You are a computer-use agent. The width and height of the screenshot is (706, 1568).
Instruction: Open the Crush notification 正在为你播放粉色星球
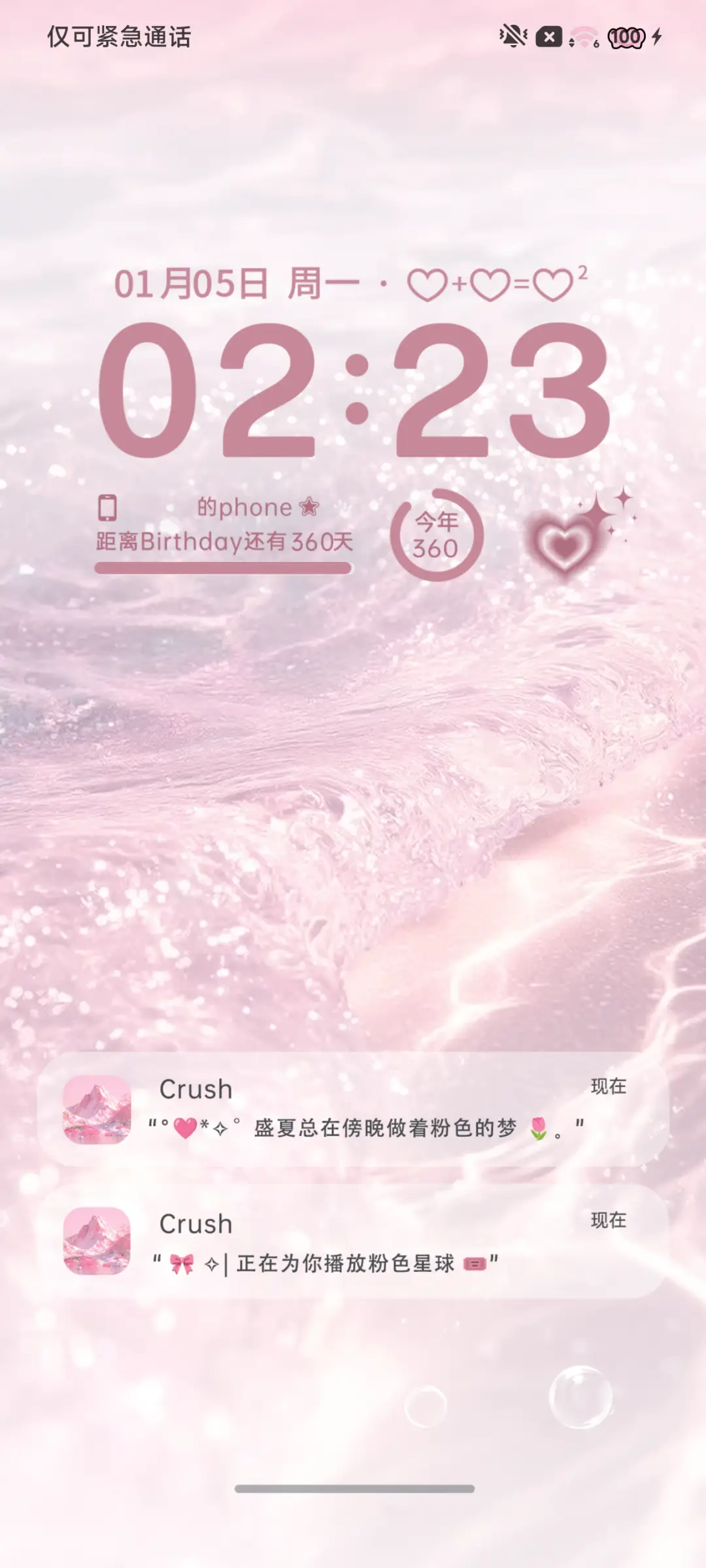[353, 1242]
